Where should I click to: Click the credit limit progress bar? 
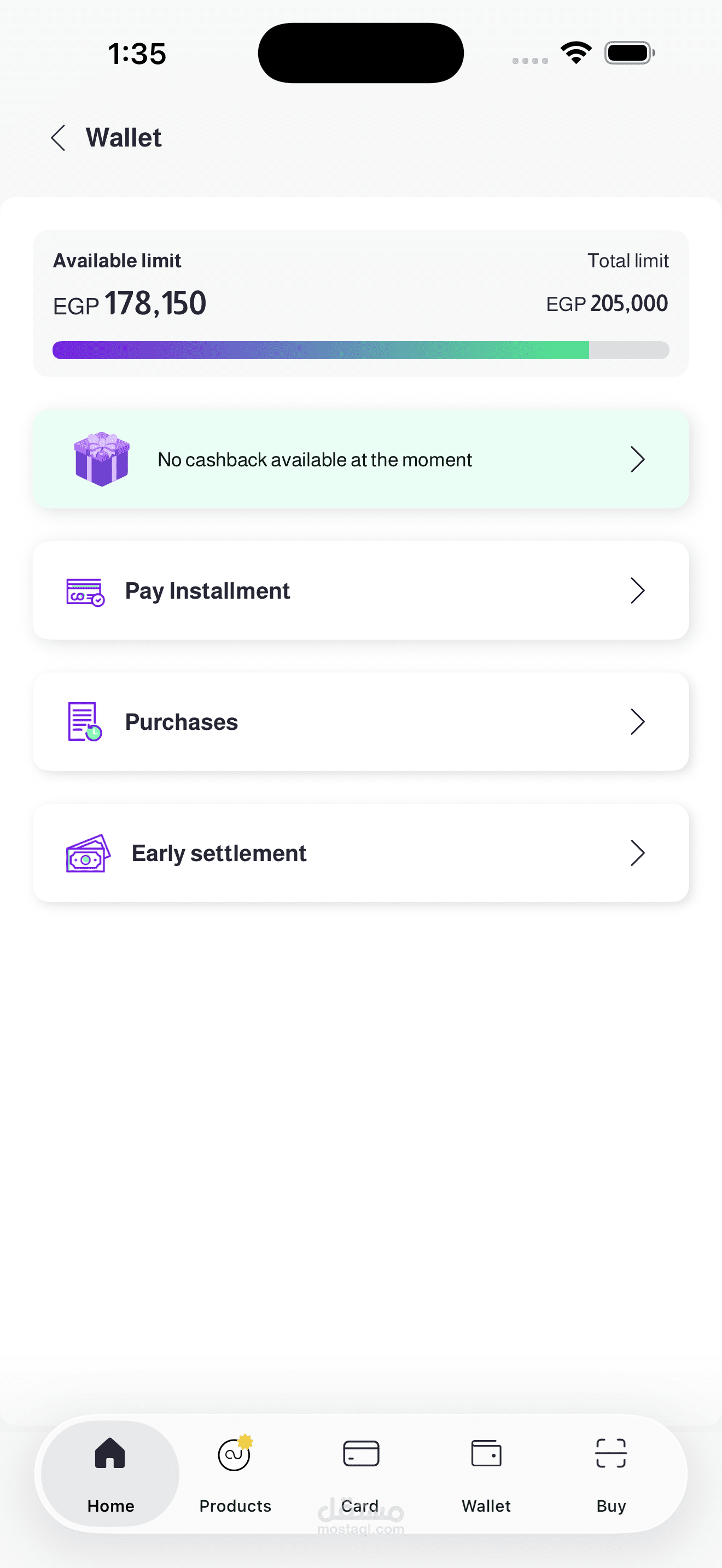[361, 350]
